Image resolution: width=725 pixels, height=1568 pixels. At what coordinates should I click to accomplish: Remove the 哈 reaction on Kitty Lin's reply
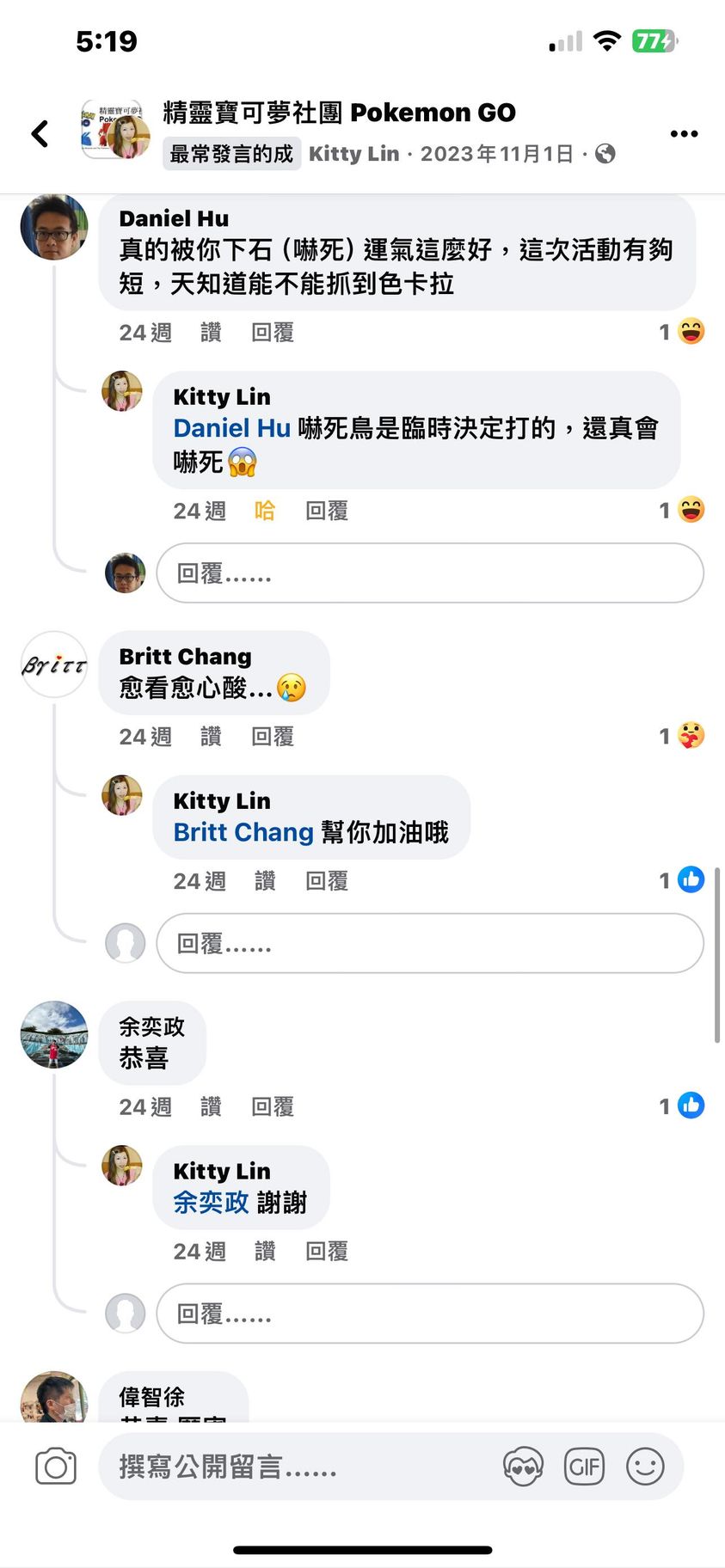coord(265,511)
